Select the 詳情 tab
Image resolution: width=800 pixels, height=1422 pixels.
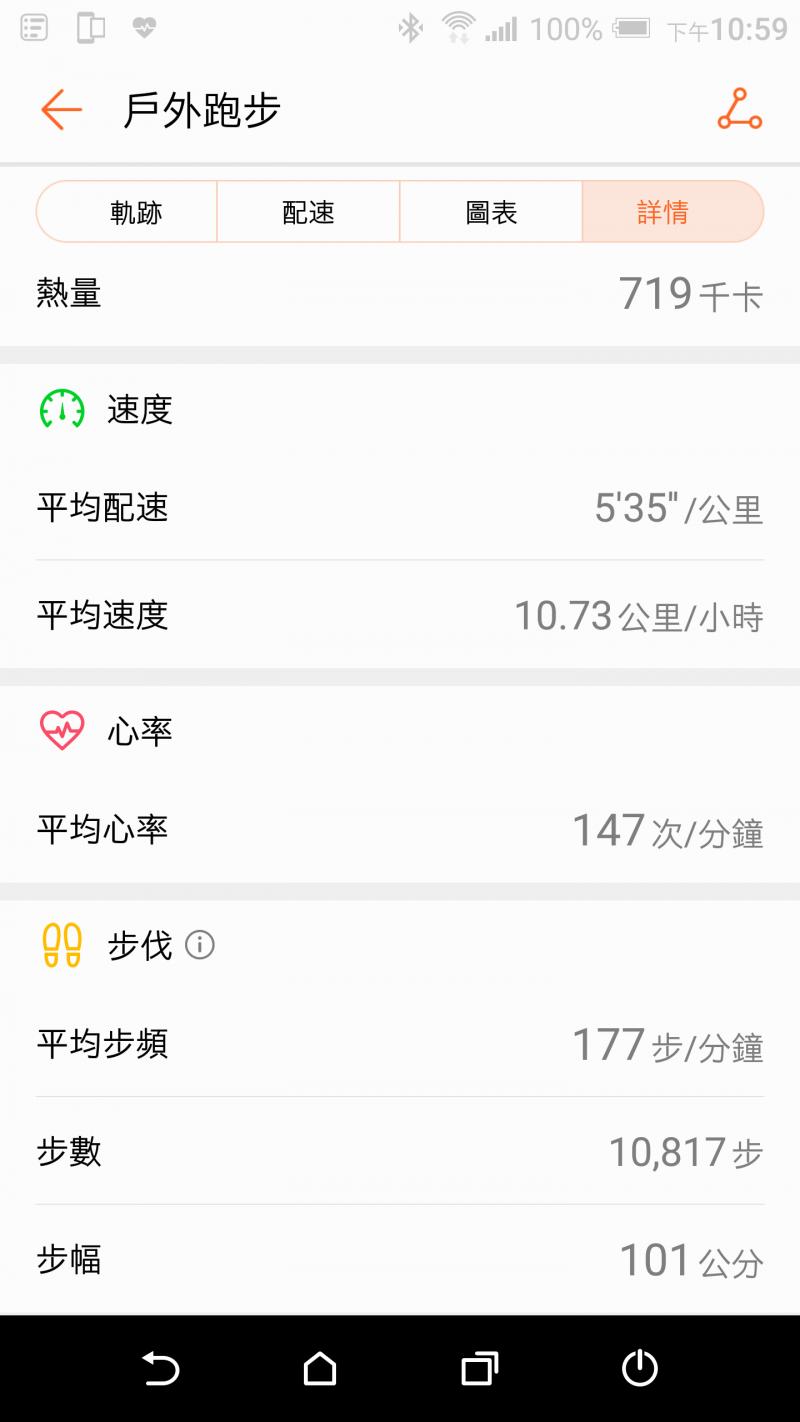tap(663, 212)
